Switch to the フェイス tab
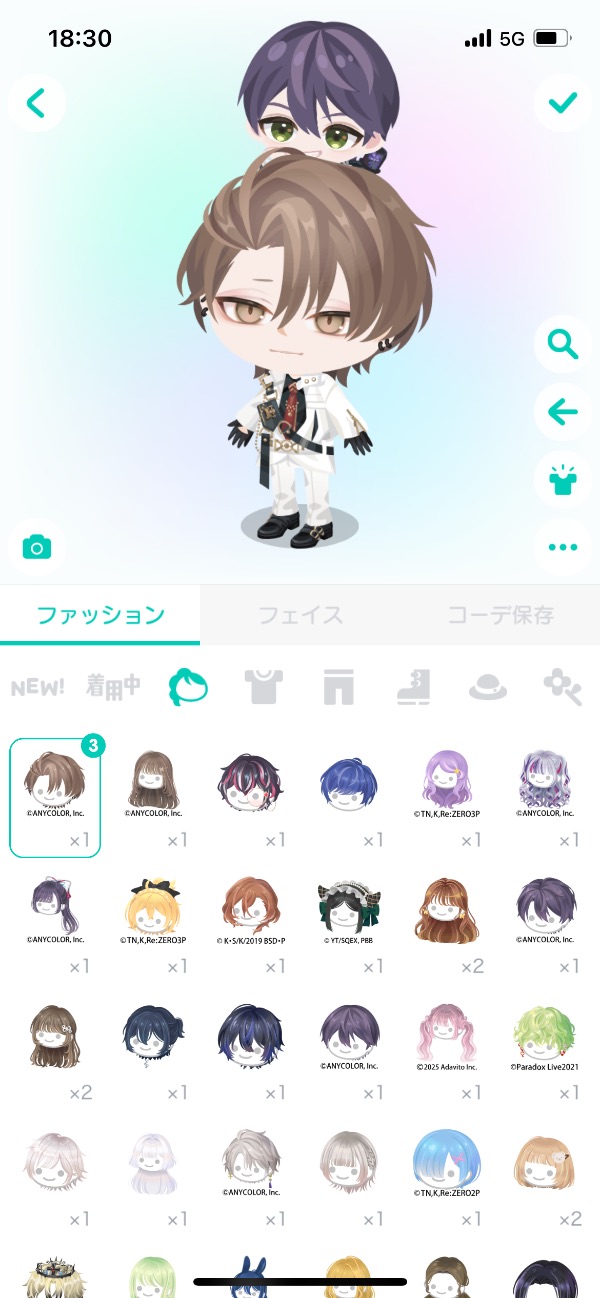Viewport: 600px width, 1298px height. coord(300,615)
